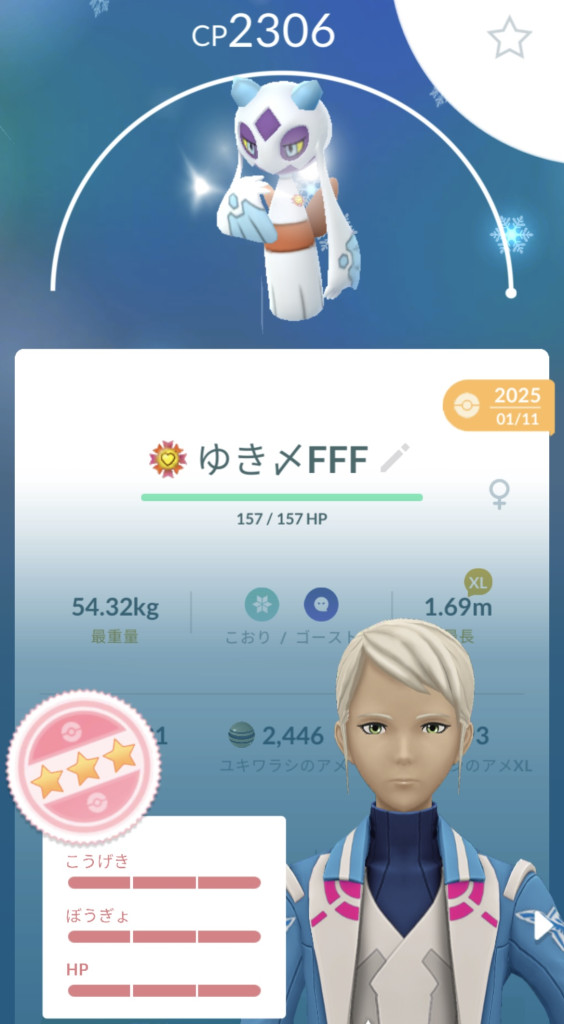Screen dimensions: 564x1024
Task: Open the 2025 01/11 catch date tag
Action: coord(501,406)
